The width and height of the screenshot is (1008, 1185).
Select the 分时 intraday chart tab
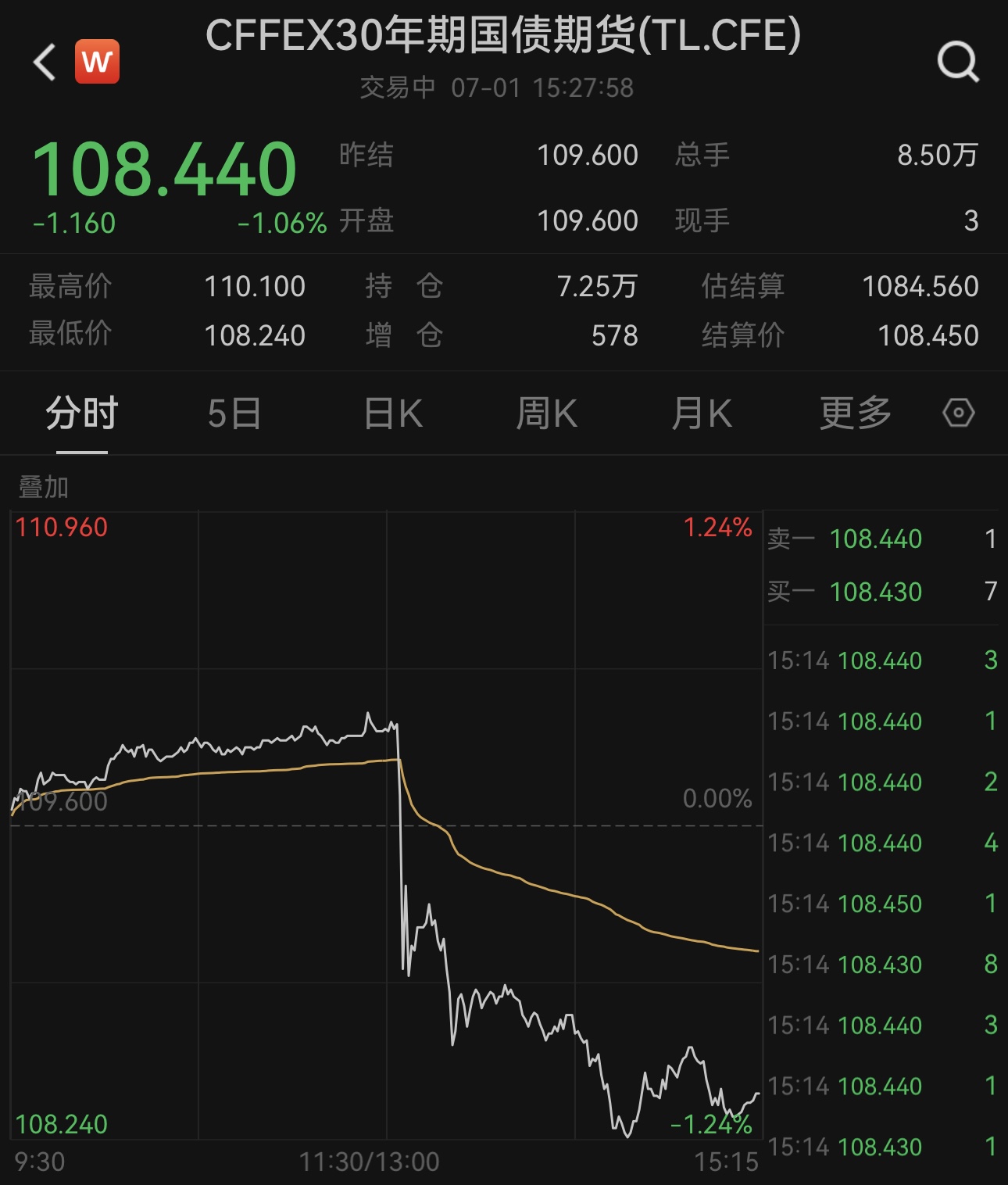coord(81,413)
